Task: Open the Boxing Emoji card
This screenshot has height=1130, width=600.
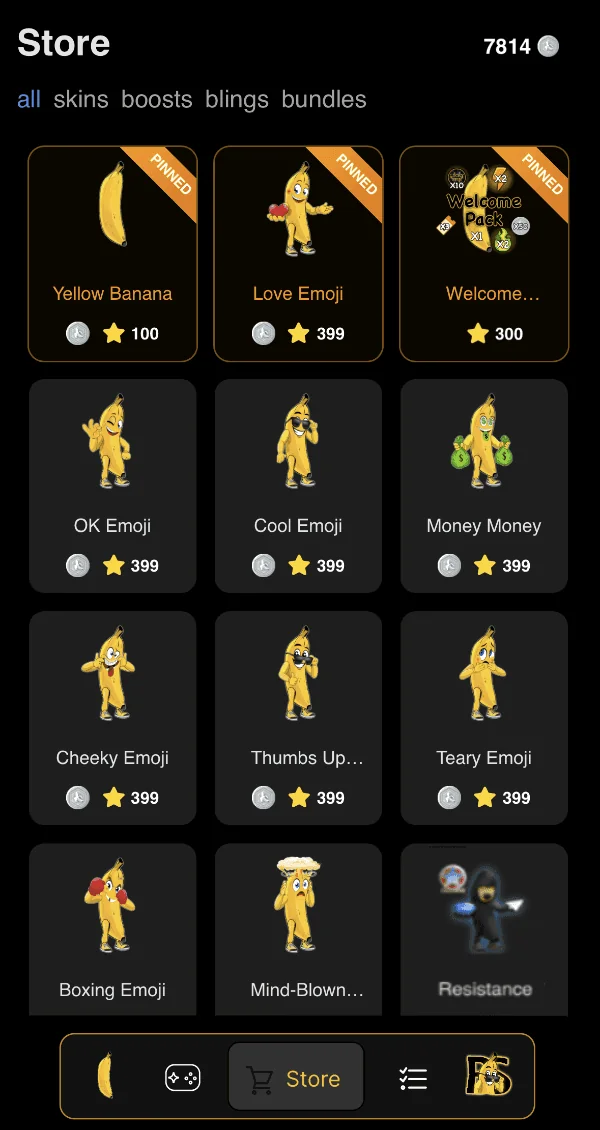Action: (112, 930)
